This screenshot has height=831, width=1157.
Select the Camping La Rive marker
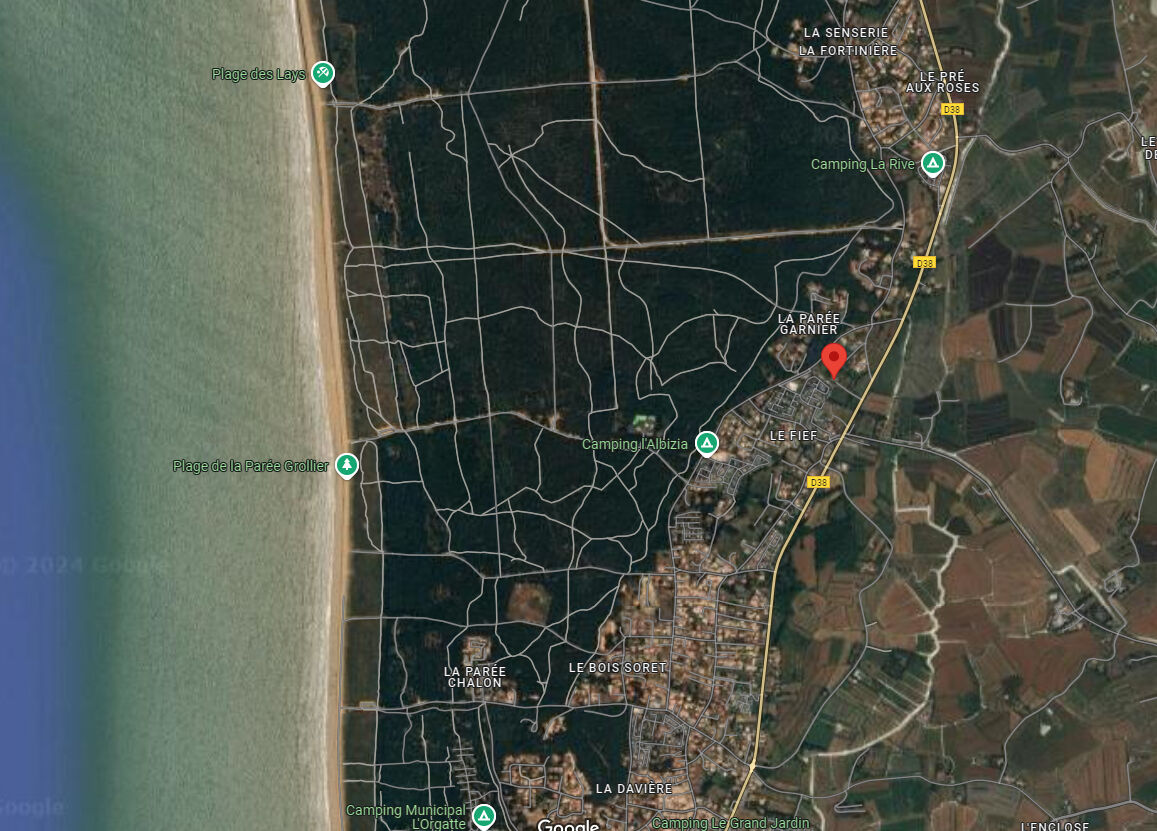(x=932, y=162)
